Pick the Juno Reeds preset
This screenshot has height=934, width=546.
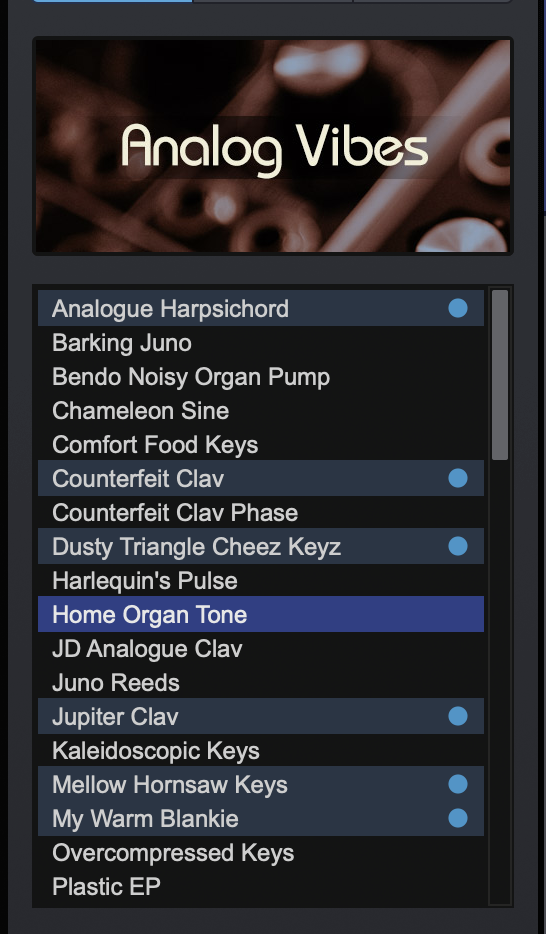point(261,683)
